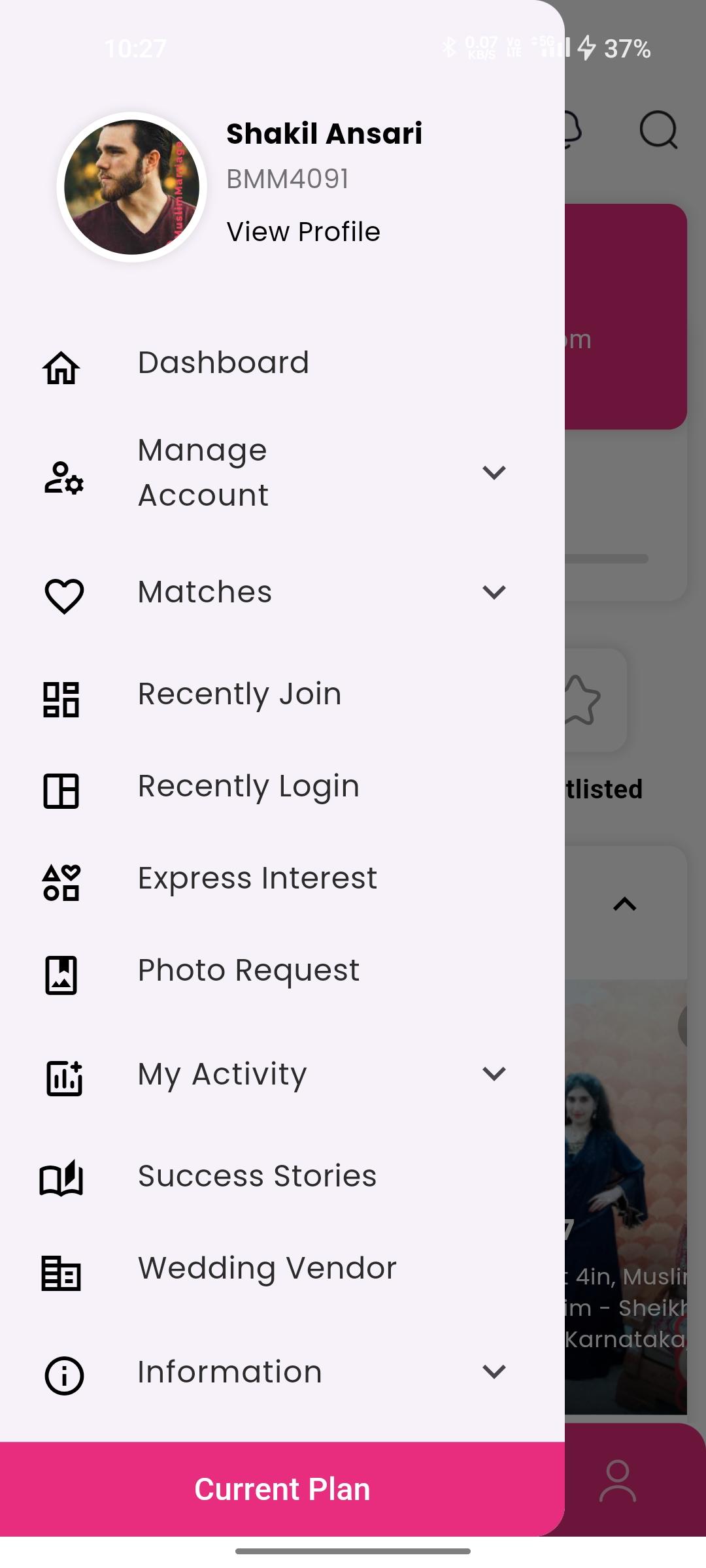
Task: Go to Dashboard
Action: tap(282, 363)
